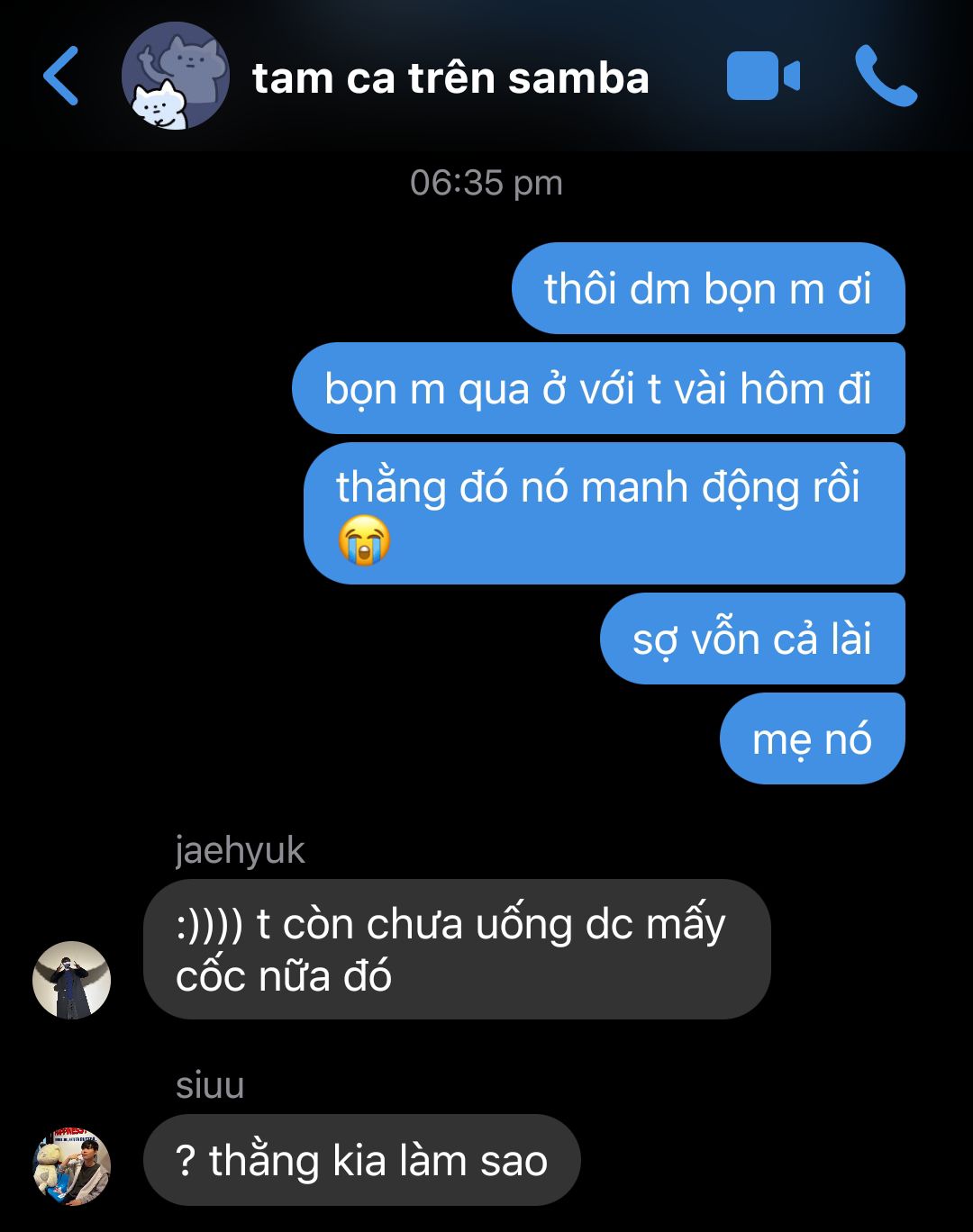Go back from the group chat

[x=61, y=77]
